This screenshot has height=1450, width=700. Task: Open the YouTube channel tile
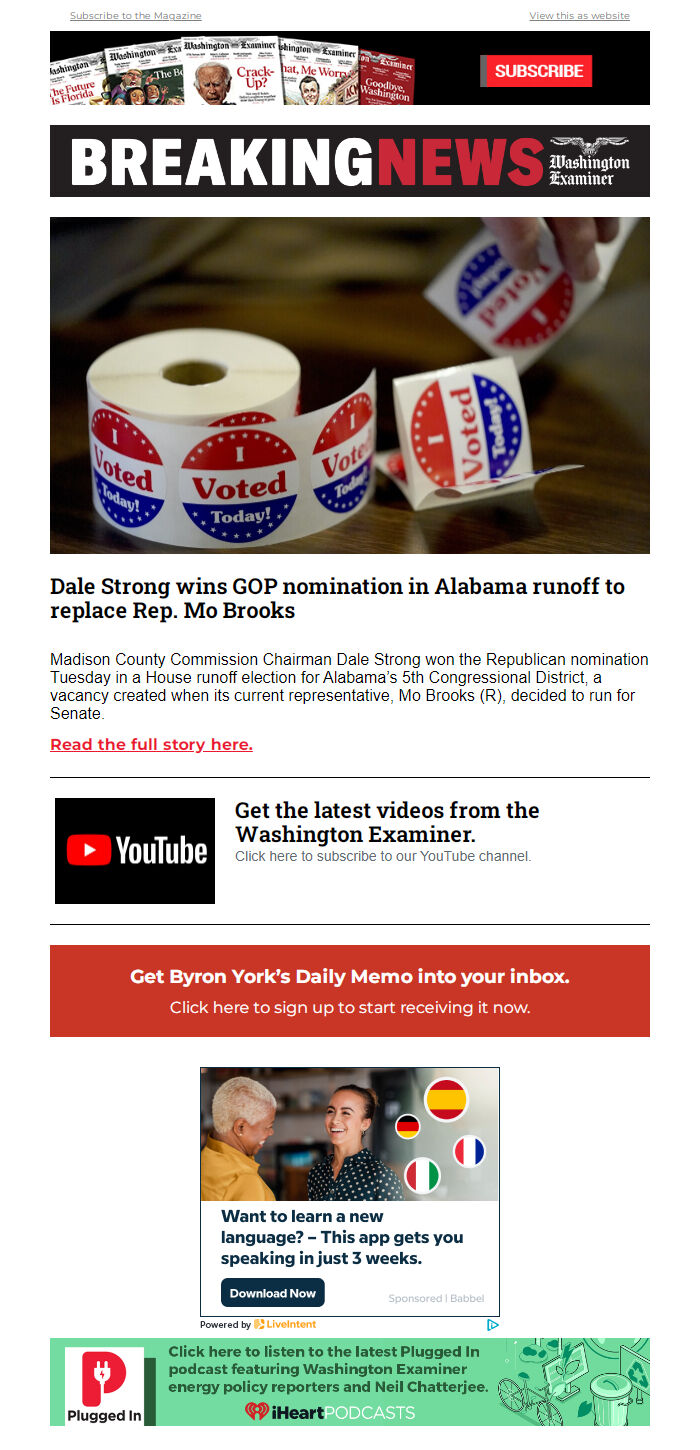[135, 851]
